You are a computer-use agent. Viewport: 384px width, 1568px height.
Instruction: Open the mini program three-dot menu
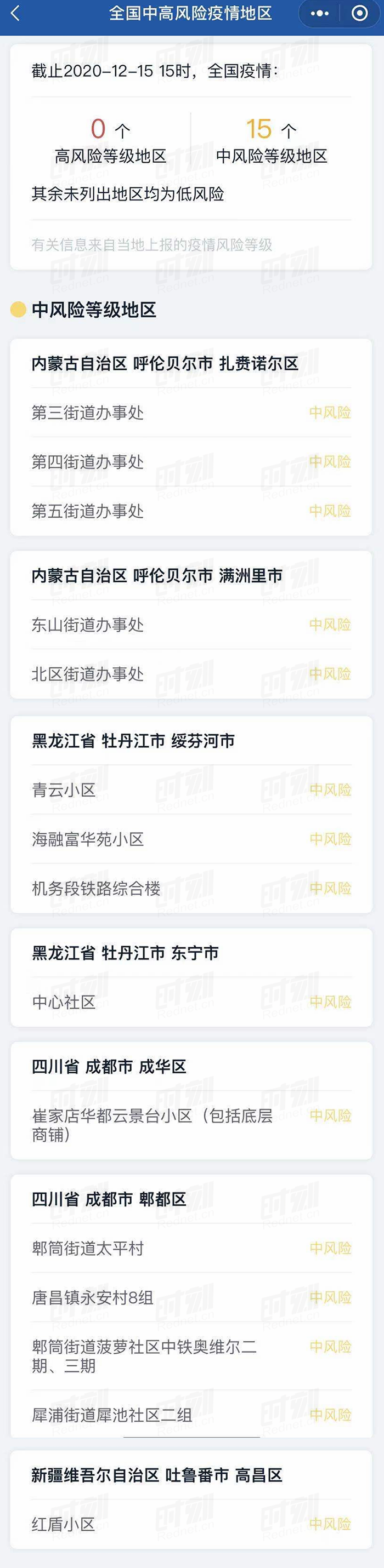click(319, 13)
